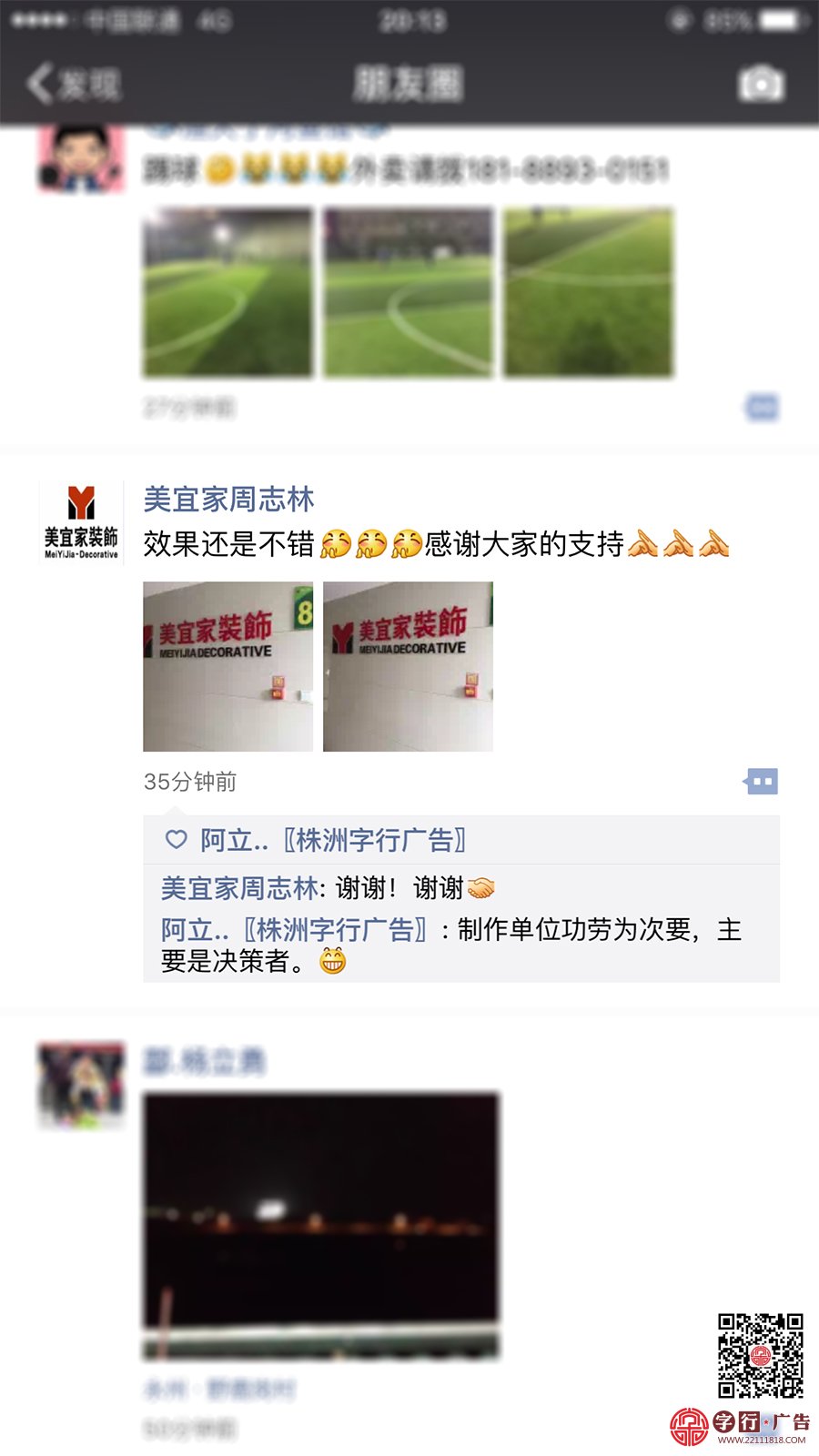
Task: Open the camera to post a moment
Action: (x=760, y=84)
